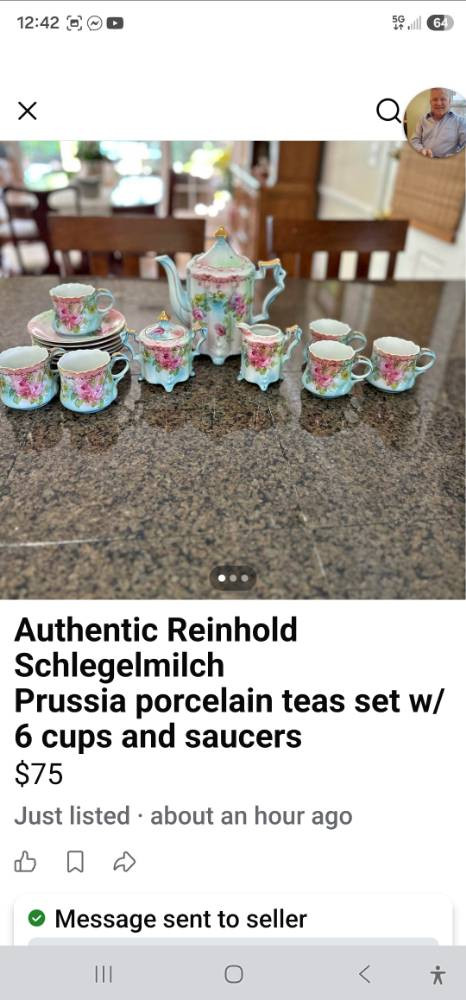Like the tea set listing
This screenshot has height=1000, width=466.
(25, 863)
